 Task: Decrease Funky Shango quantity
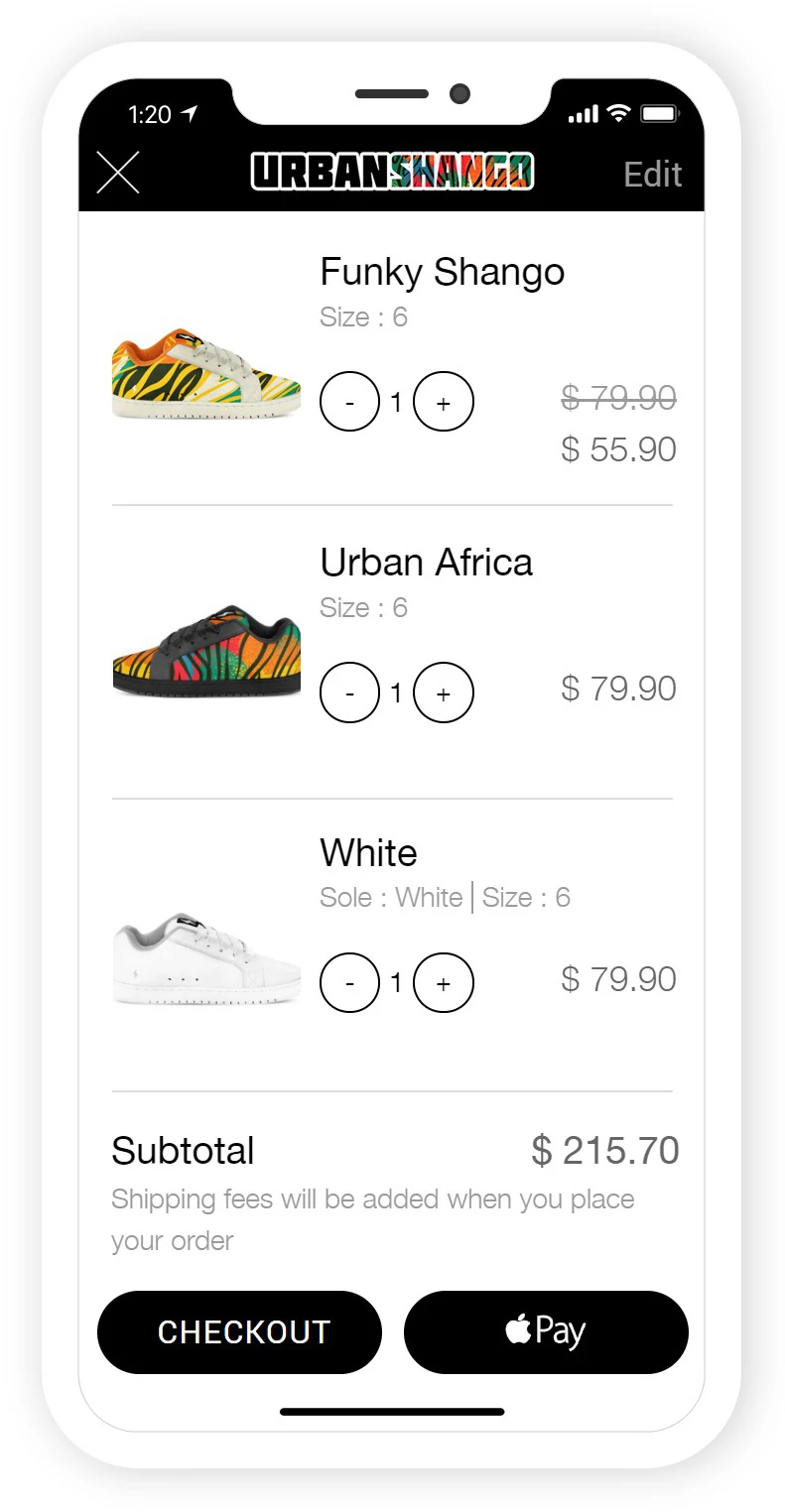349,402
